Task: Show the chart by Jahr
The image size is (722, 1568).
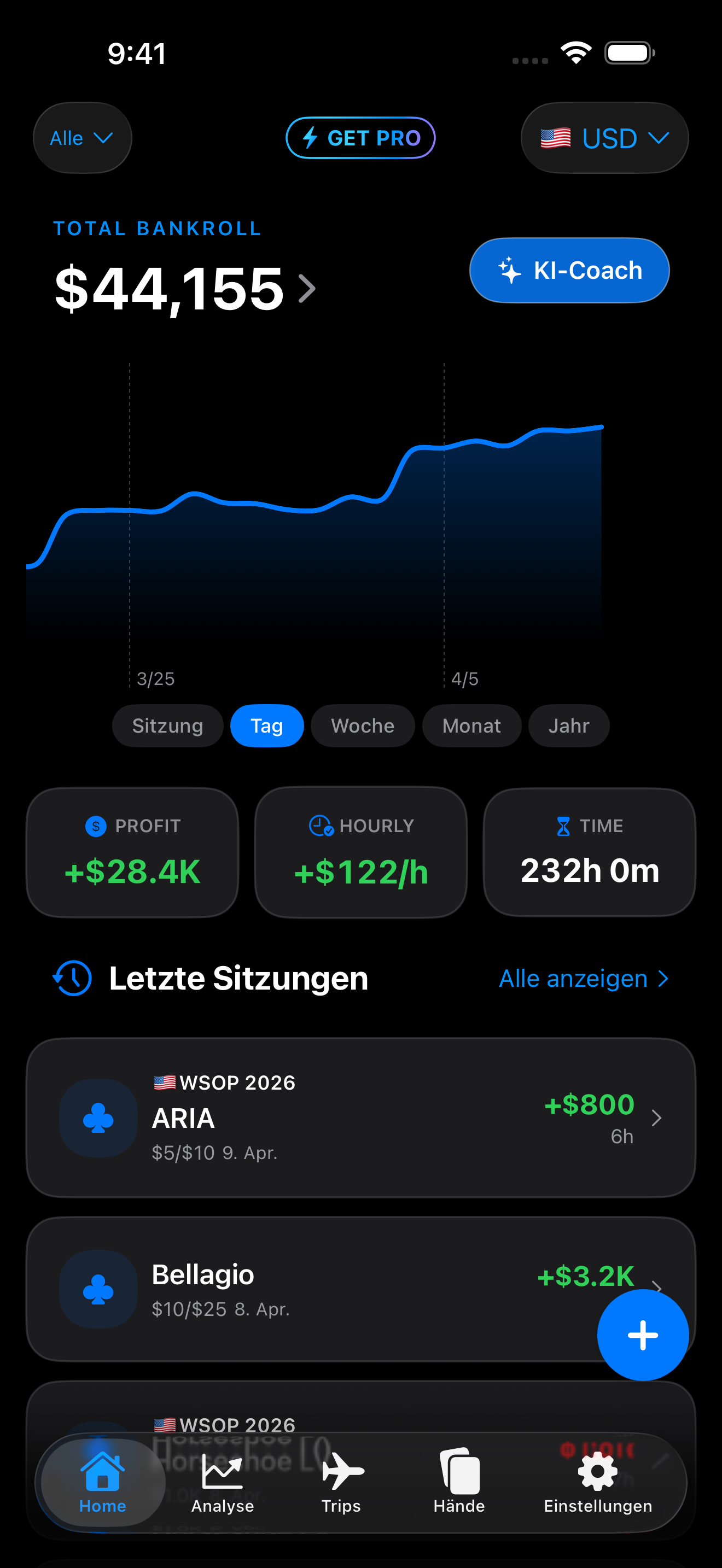Action: coord(569,726)
